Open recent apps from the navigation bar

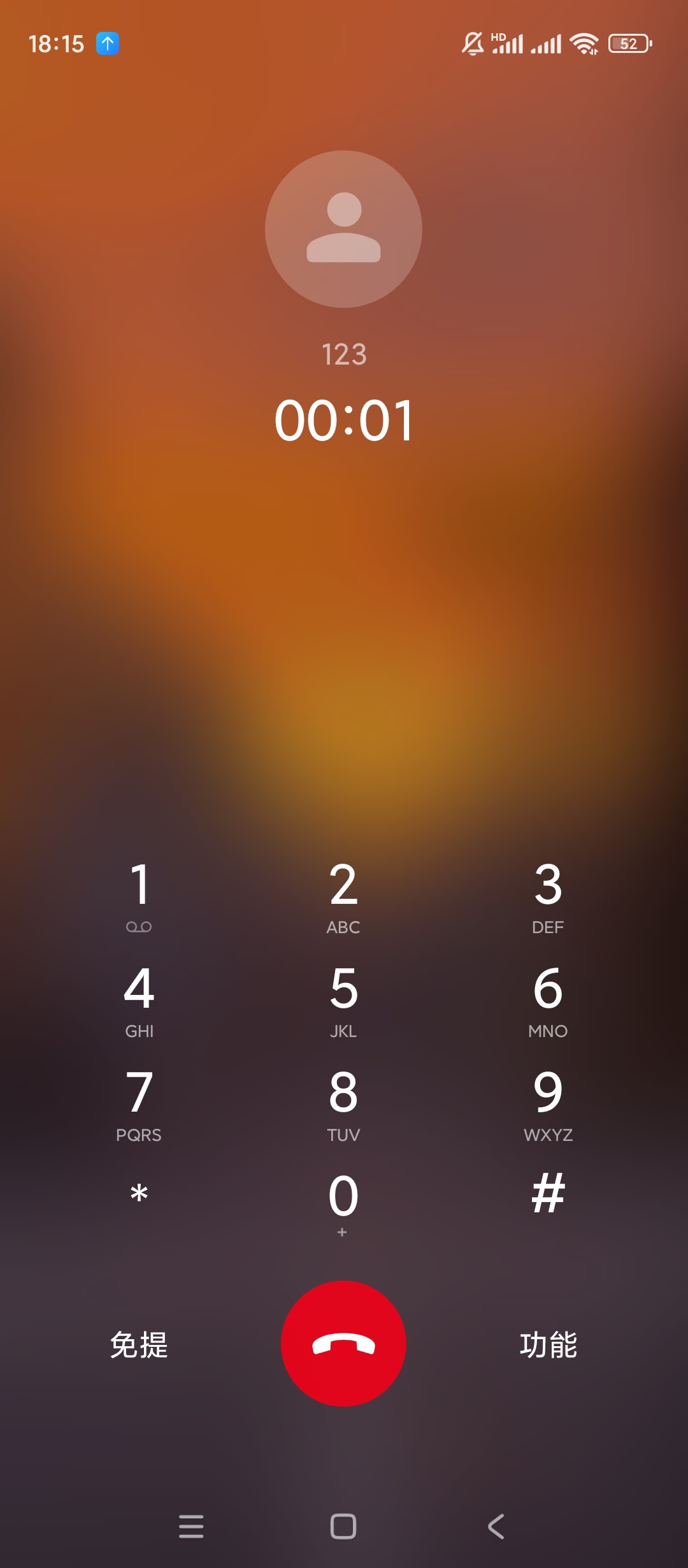click(x=191, y=1527)
